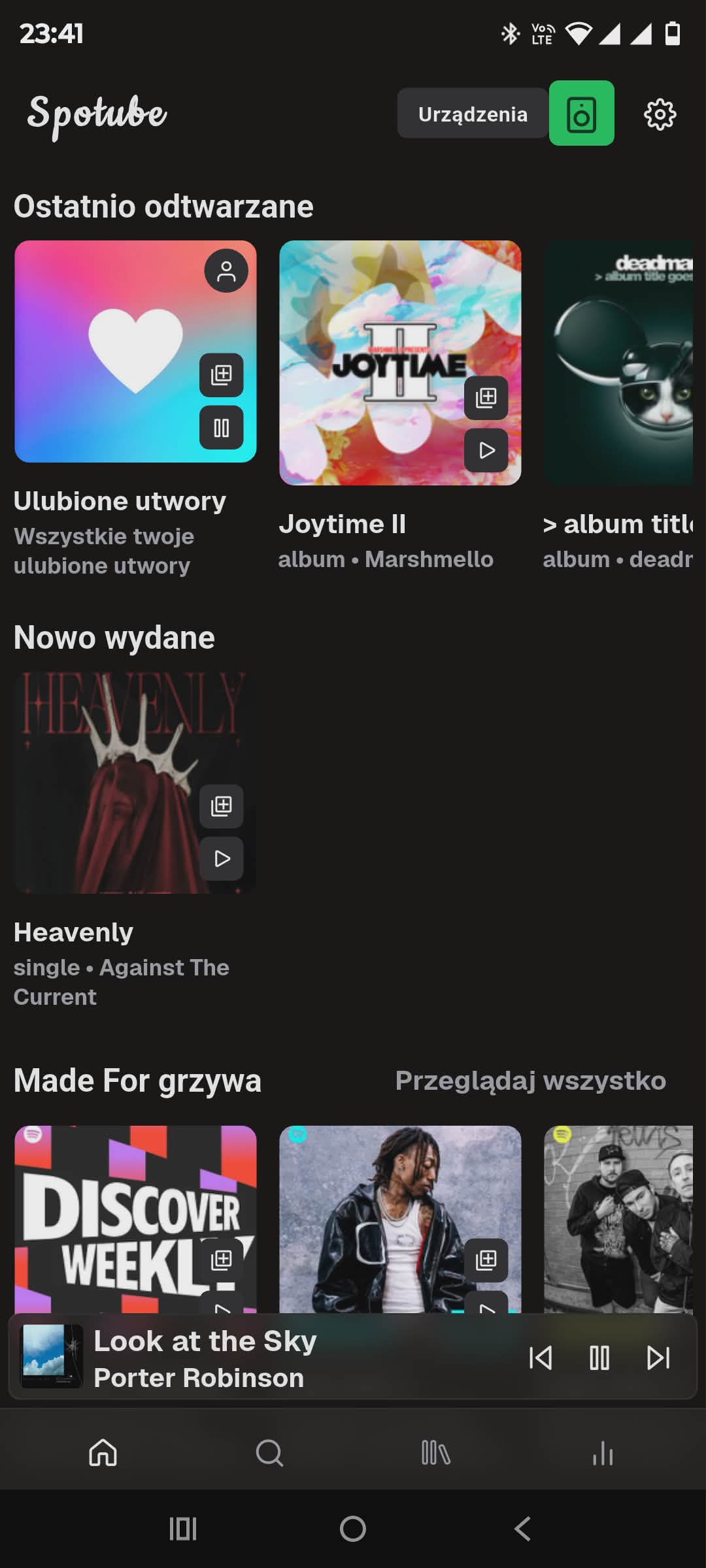This screenshot has height=1568, width=706.
Task: Open the user profile icon on Ulubione utwory
Action: tap(226, 270)
